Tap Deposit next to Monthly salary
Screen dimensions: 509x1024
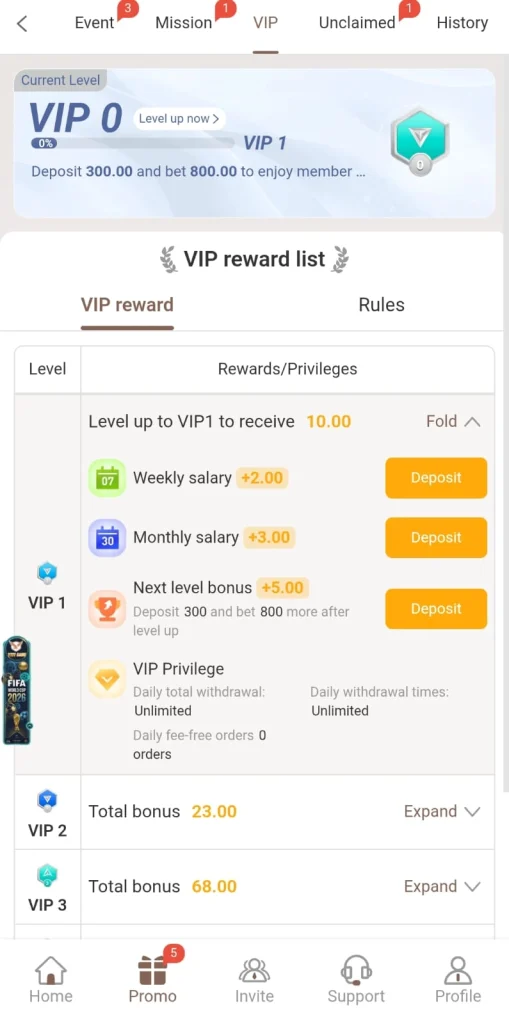click(436, 537)
